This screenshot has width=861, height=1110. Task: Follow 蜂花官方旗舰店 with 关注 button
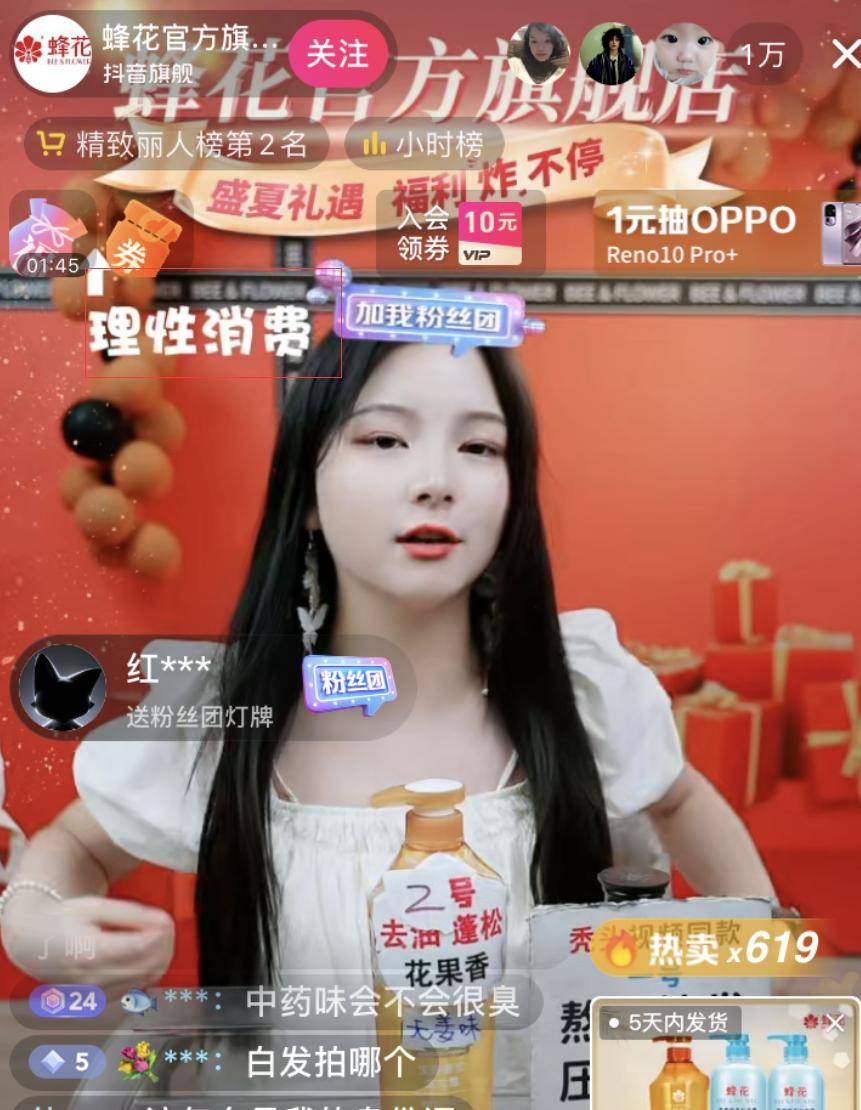(x=337, y=54)
